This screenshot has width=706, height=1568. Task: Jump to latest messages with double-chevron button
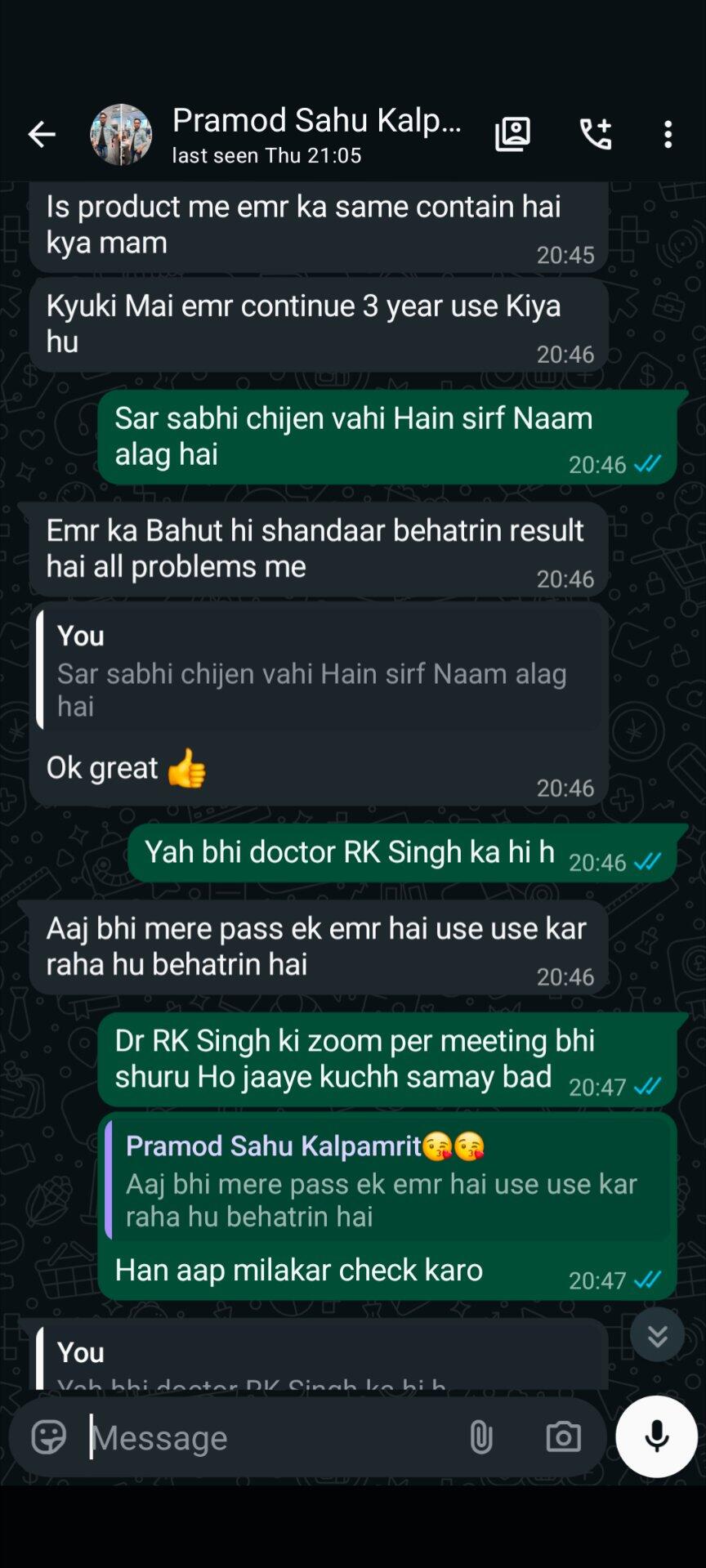pos(657,1335)
